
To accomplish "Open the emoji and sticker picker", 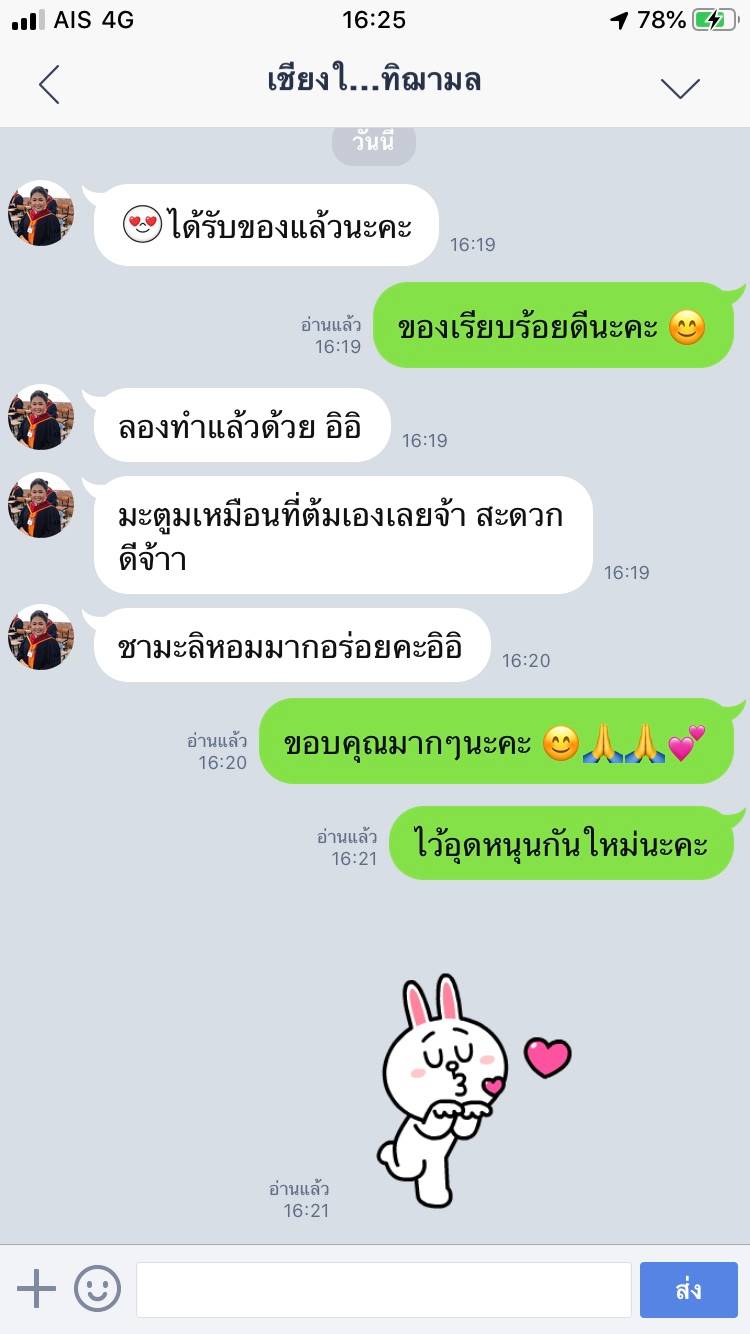I will [97, 1289].
